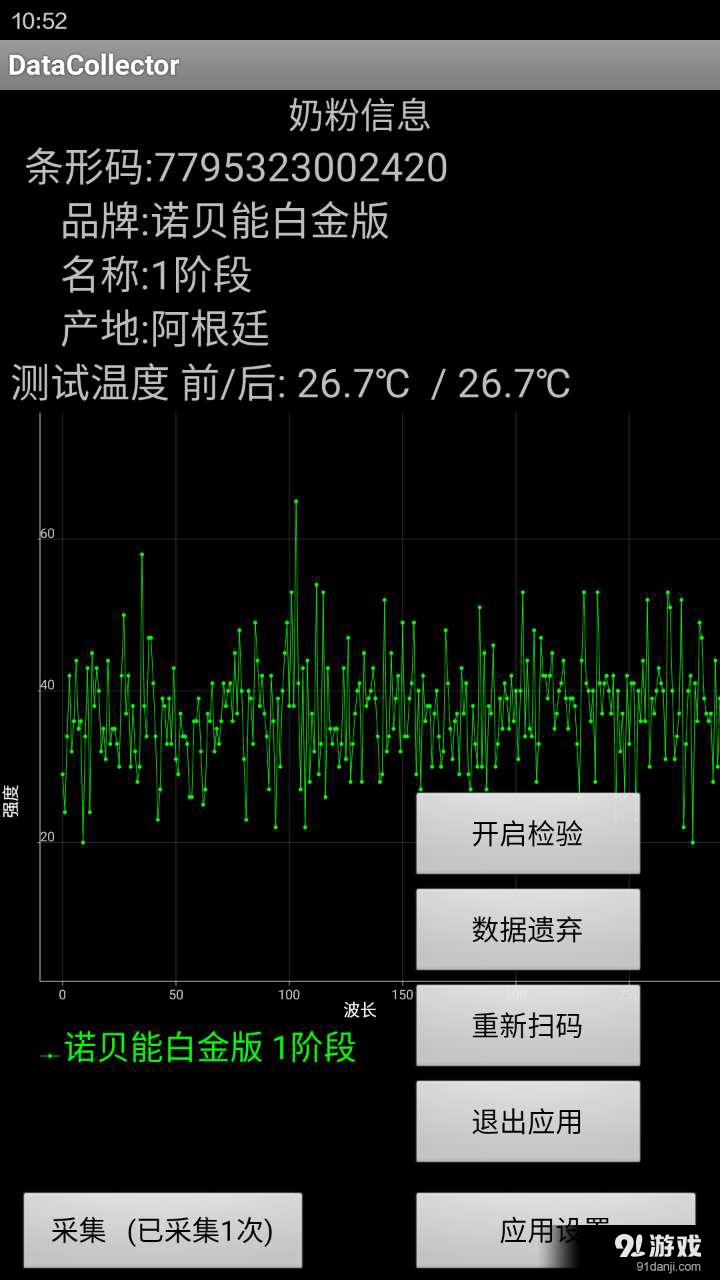Tap the 奶粉信息 heading
The height and width of the screenshot is (1280, 720).
coord(358,117)
